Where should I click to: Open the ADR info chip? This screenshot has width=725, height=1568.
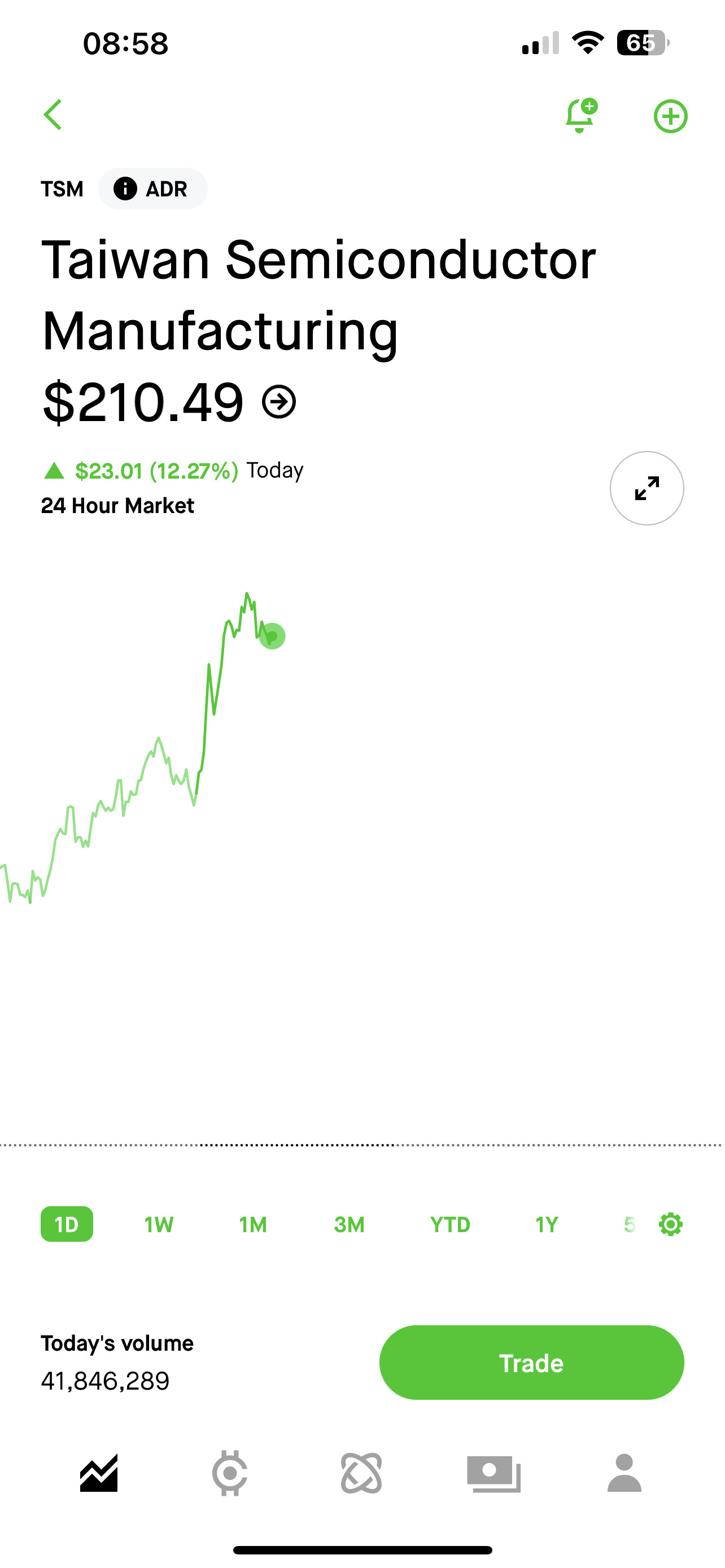click(x=153, y=189)
